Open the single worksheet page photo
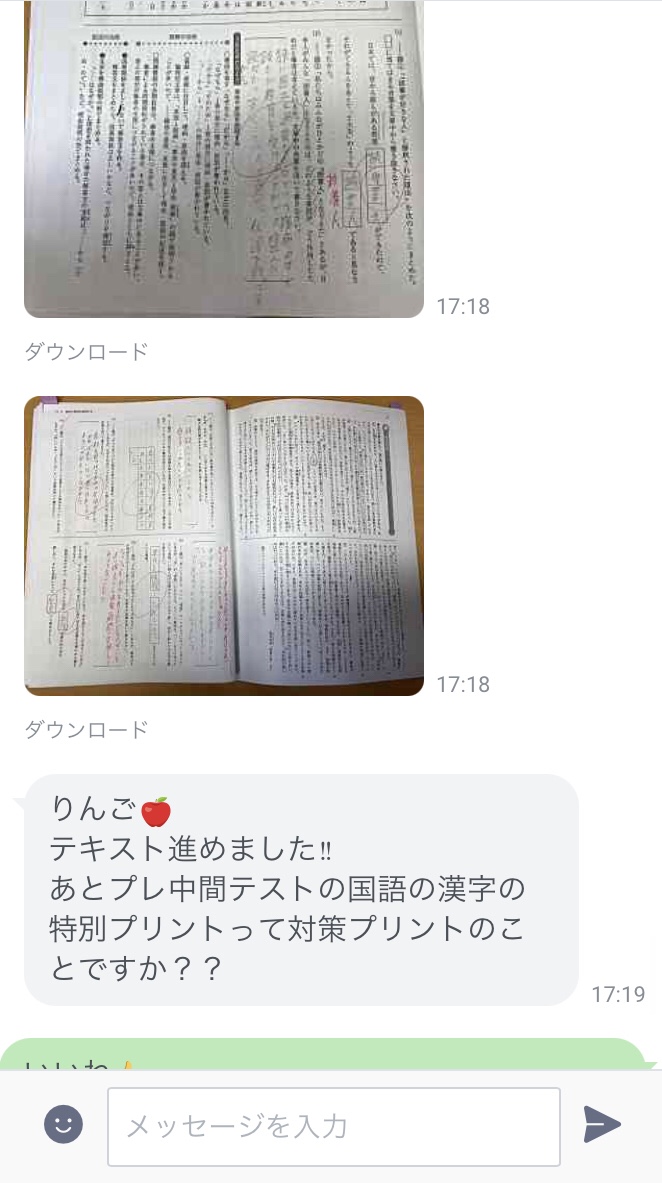 (x=224, y=160)
